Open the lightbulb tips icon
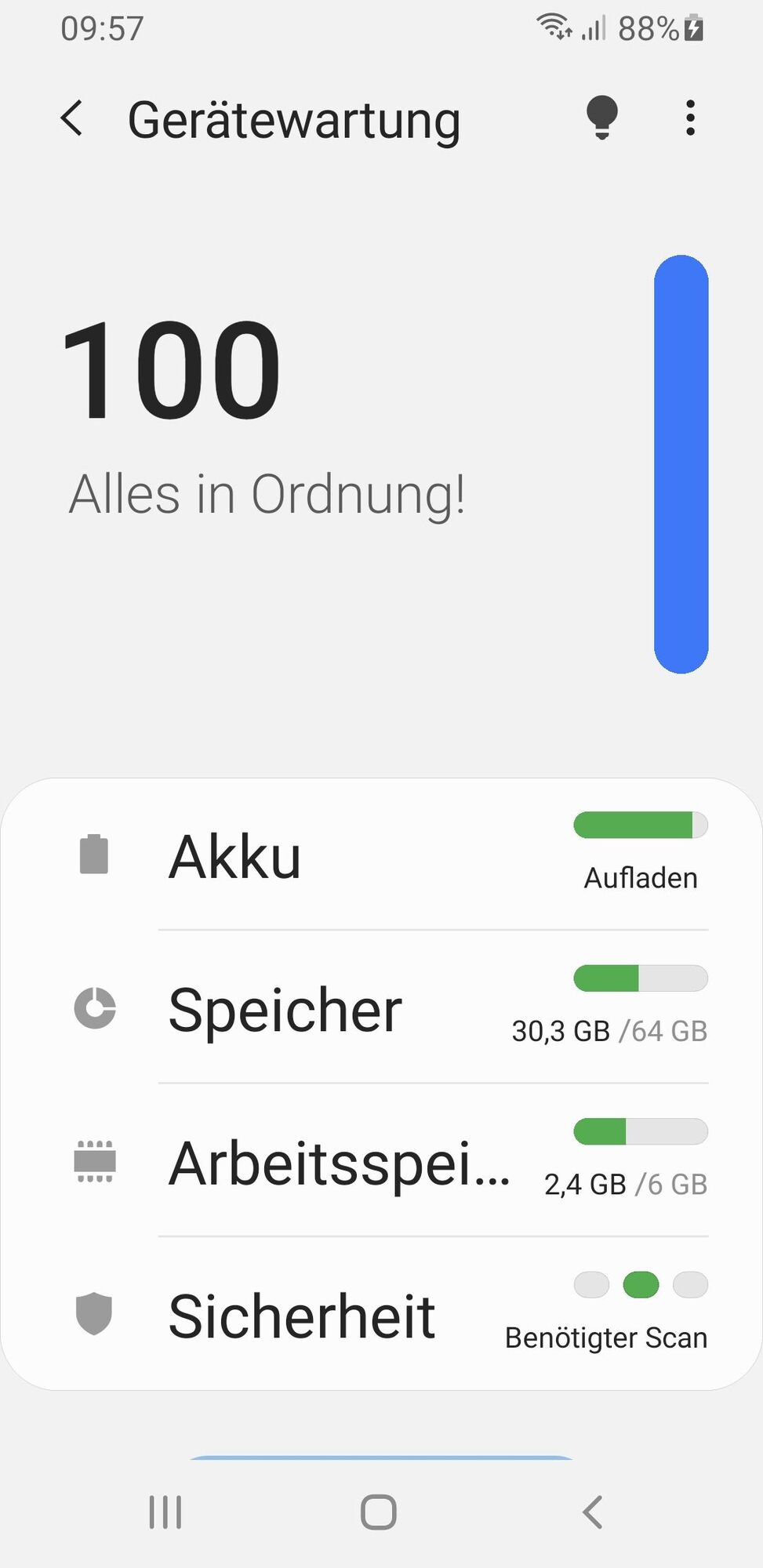This screenshot has height=1568, width=763. 601,118
